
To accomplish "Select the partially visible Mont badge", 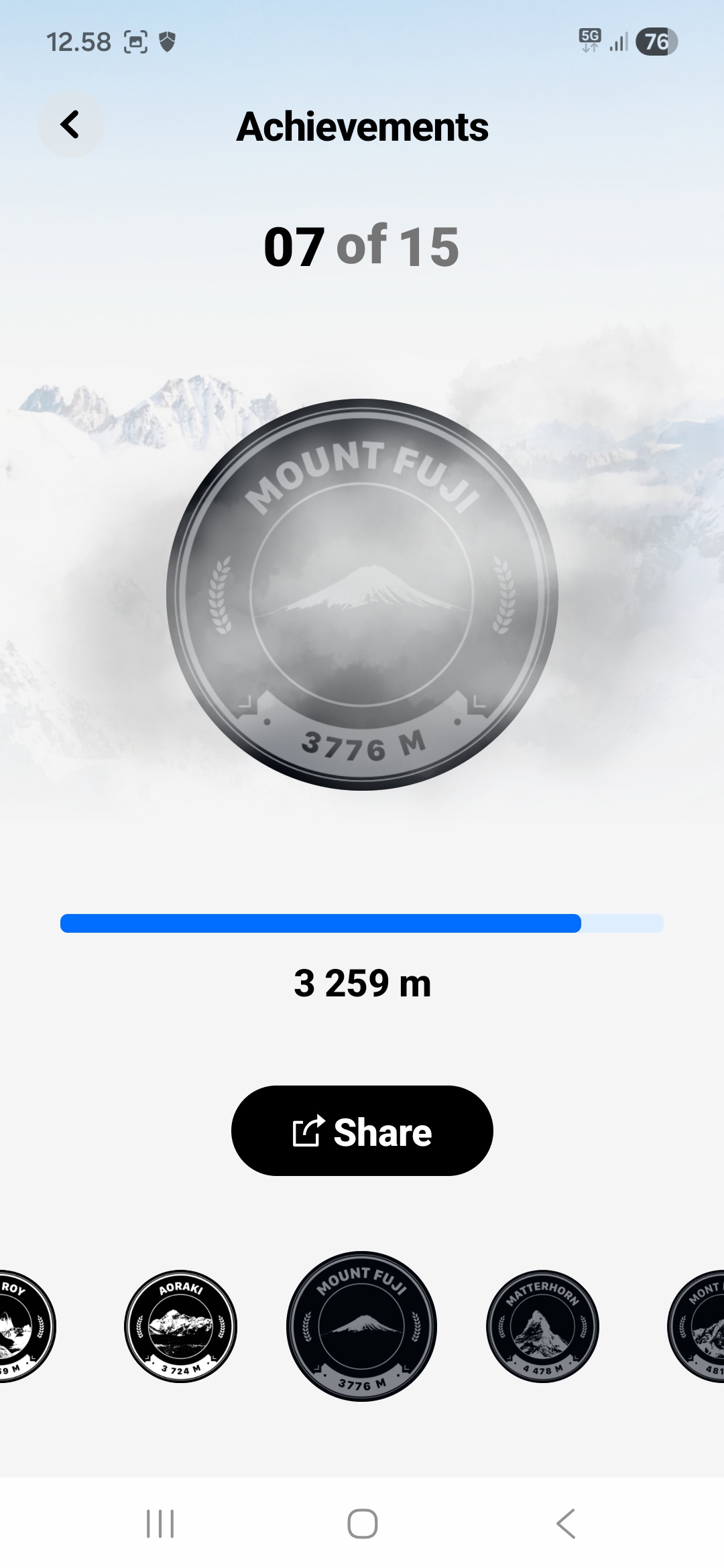I will point(699,1326).
